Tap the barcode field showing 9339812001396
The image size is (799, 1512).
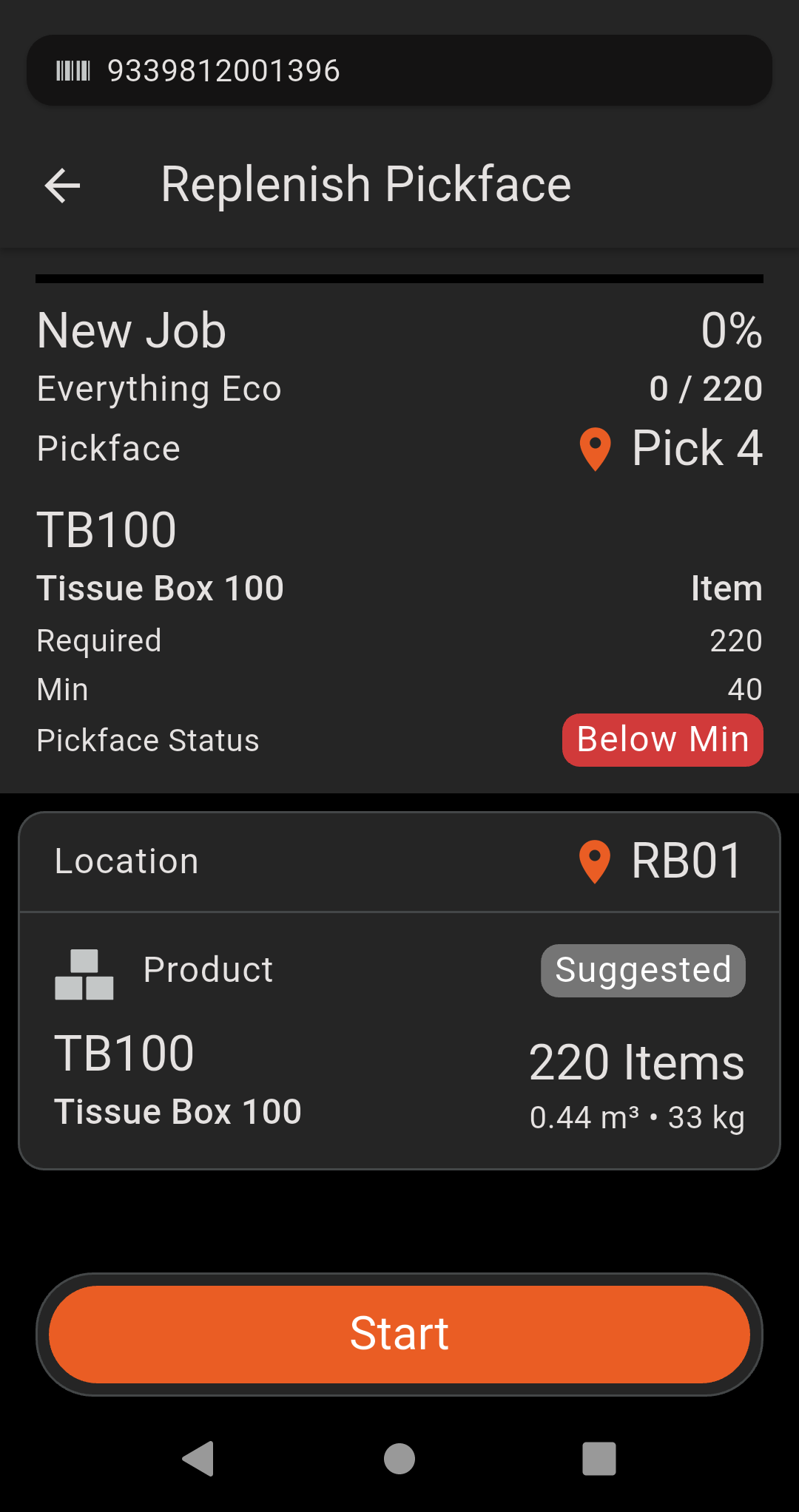(399, 71)
